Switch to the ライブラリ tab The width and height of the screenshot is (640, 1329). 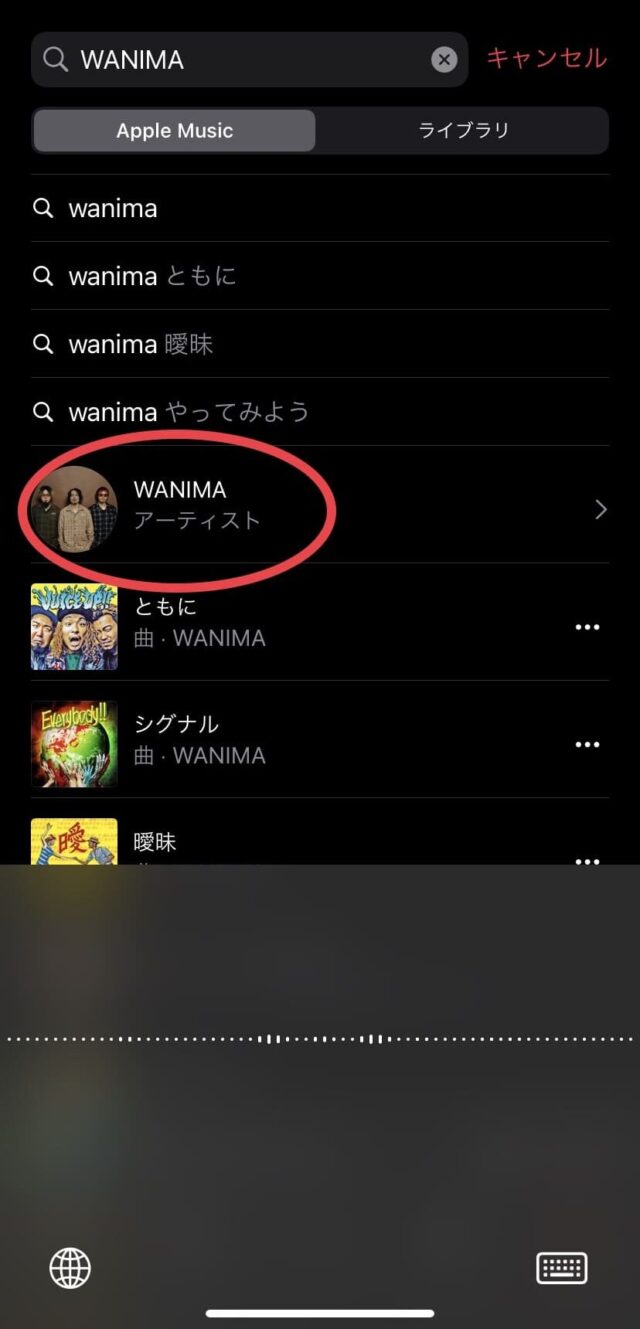pos(463,131)
